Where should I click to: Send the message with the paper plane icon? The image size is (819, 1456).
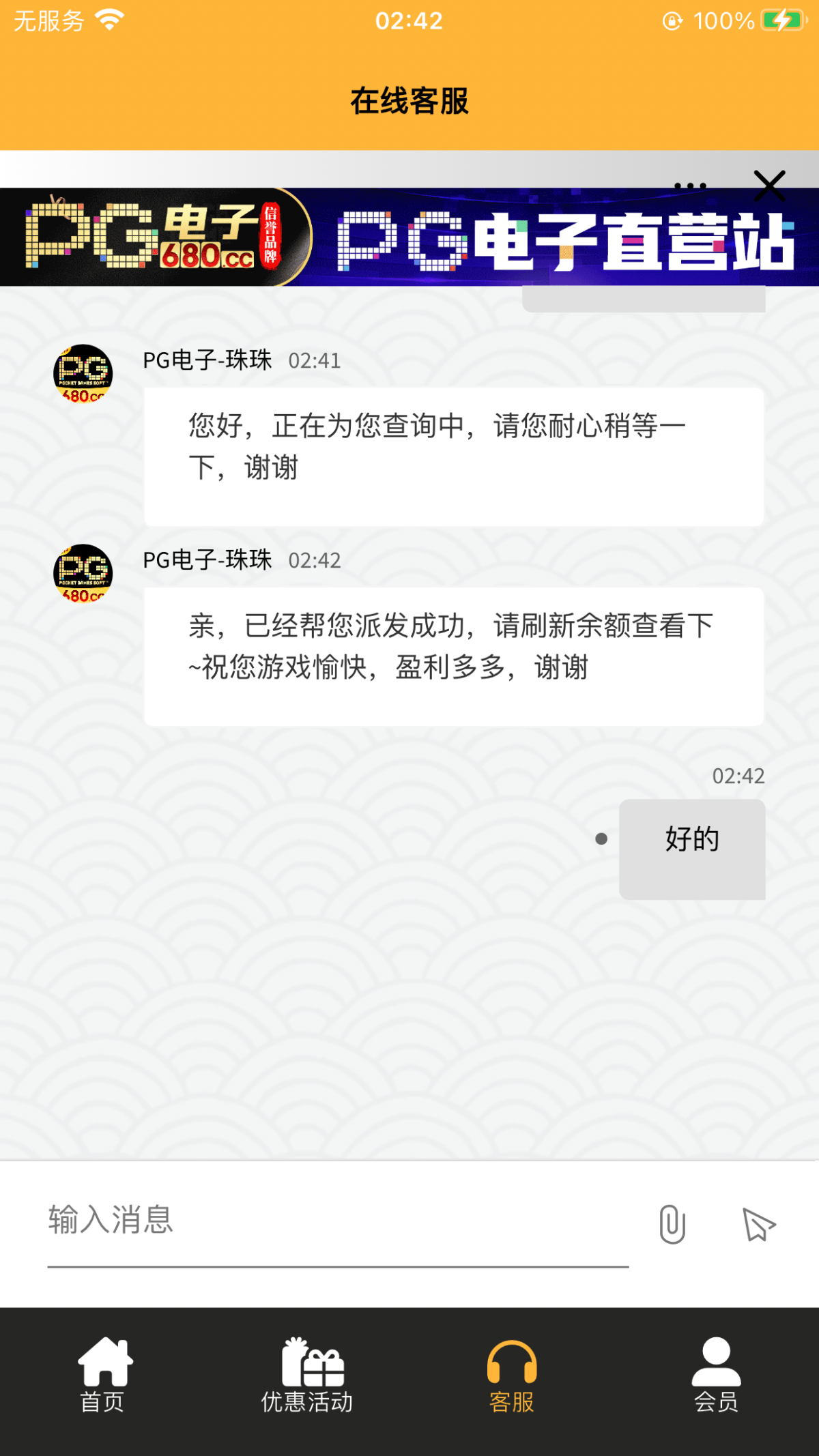pyautogui.click(x=759, y=1224)
